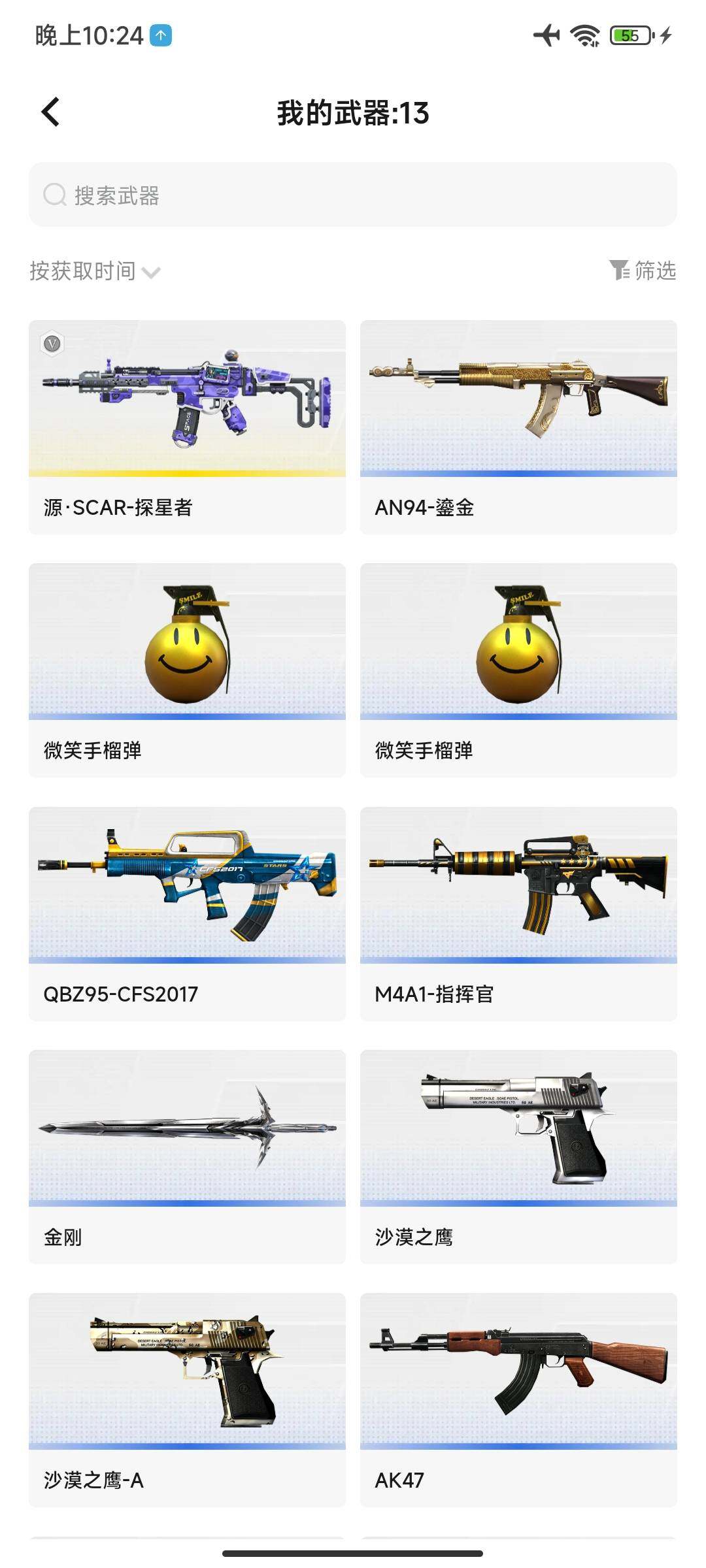
Task: Open the 源·SCAR-探星者 weapon card
Action: [x=187, y=427]
